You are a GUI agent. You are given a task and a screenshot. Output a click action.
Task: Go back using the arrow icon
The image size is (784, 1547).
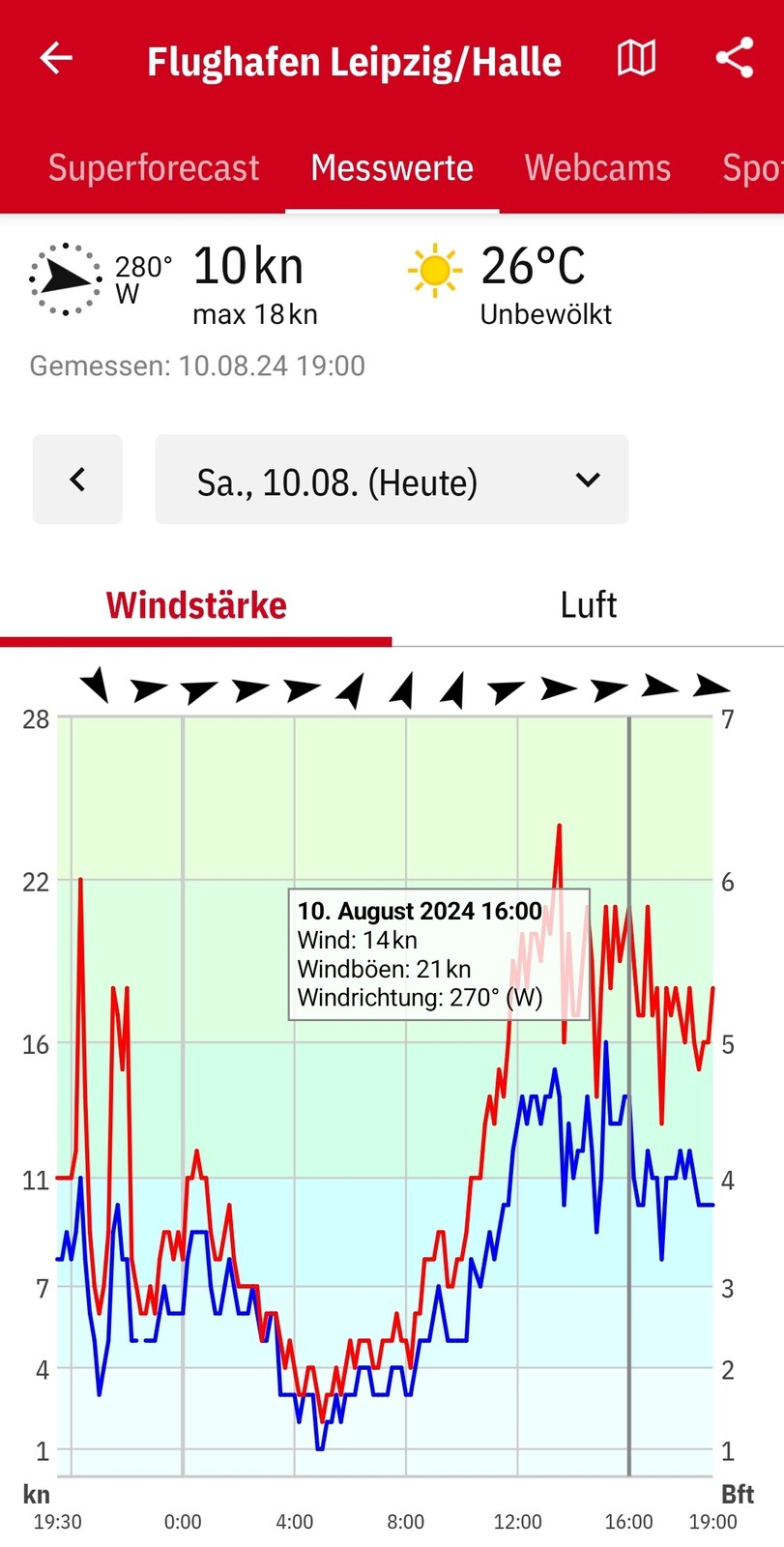(x=56, y=58)
